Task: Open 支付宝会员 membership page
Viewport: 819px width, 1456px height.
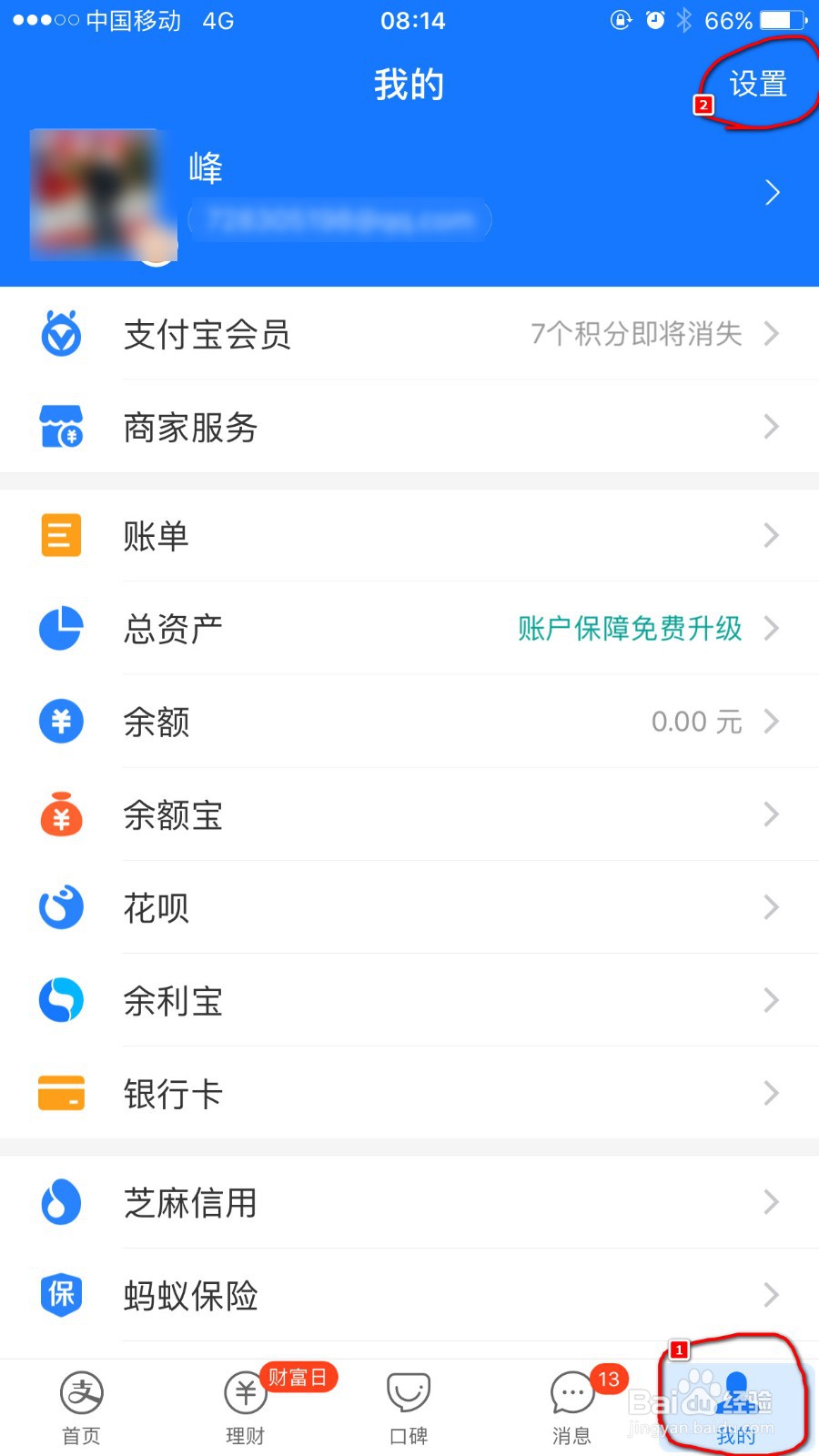Action: [409, 334]
